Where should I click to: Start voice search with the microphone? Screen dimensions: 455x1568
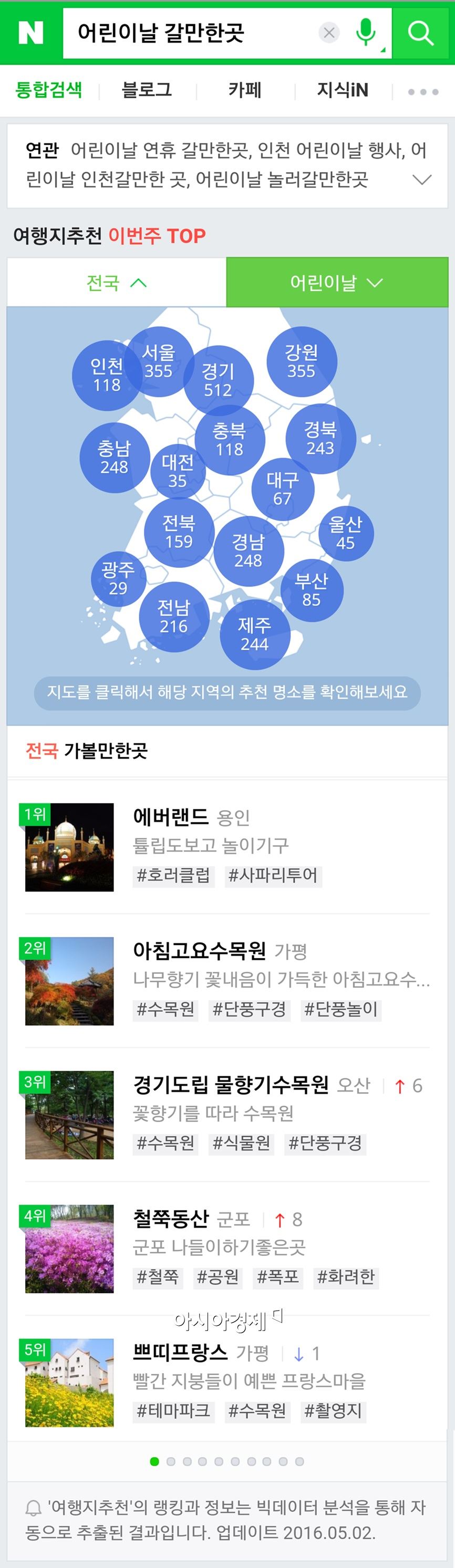point(366,32)
